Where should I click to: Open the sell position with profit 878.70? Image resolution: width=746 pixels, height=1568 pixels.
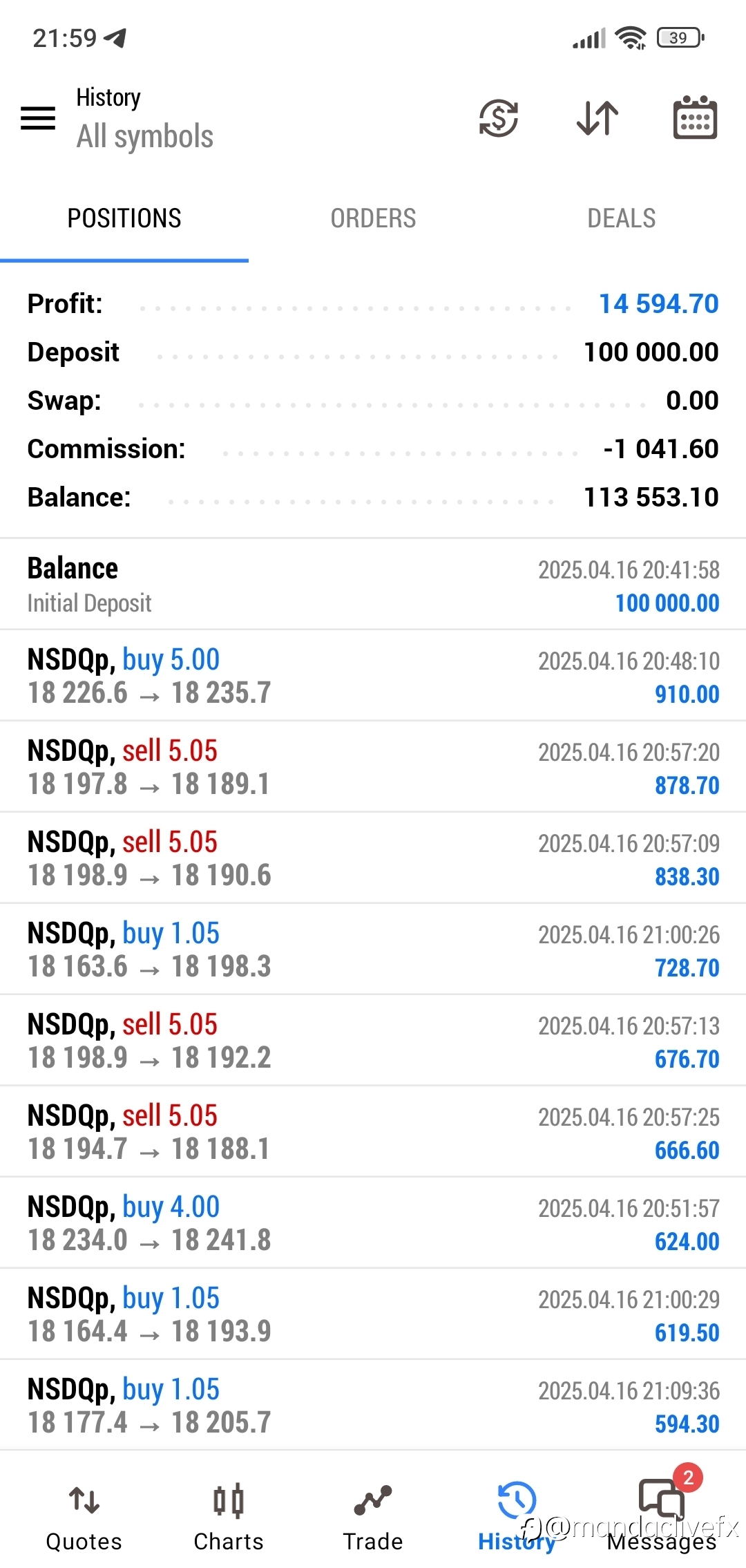pos(373,767)
